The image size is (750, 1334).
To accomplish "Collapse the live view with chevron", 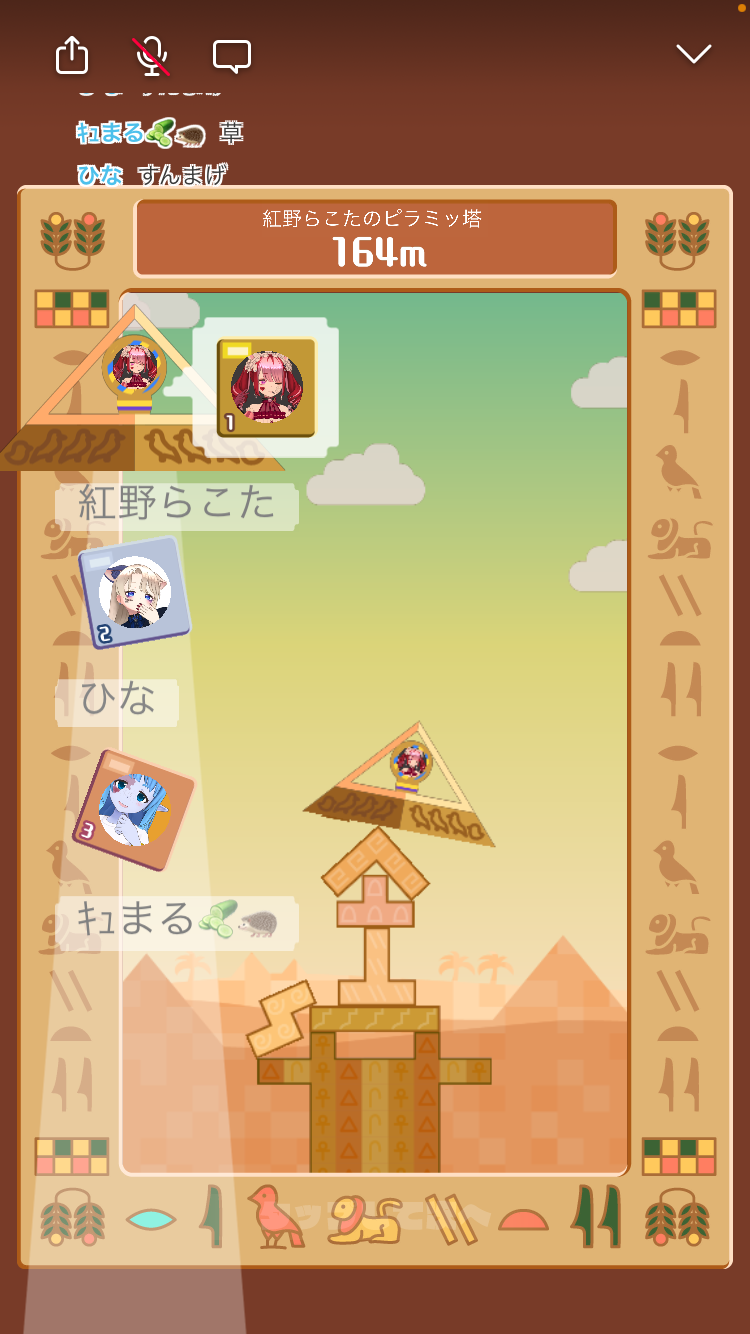I will point(693,54).
